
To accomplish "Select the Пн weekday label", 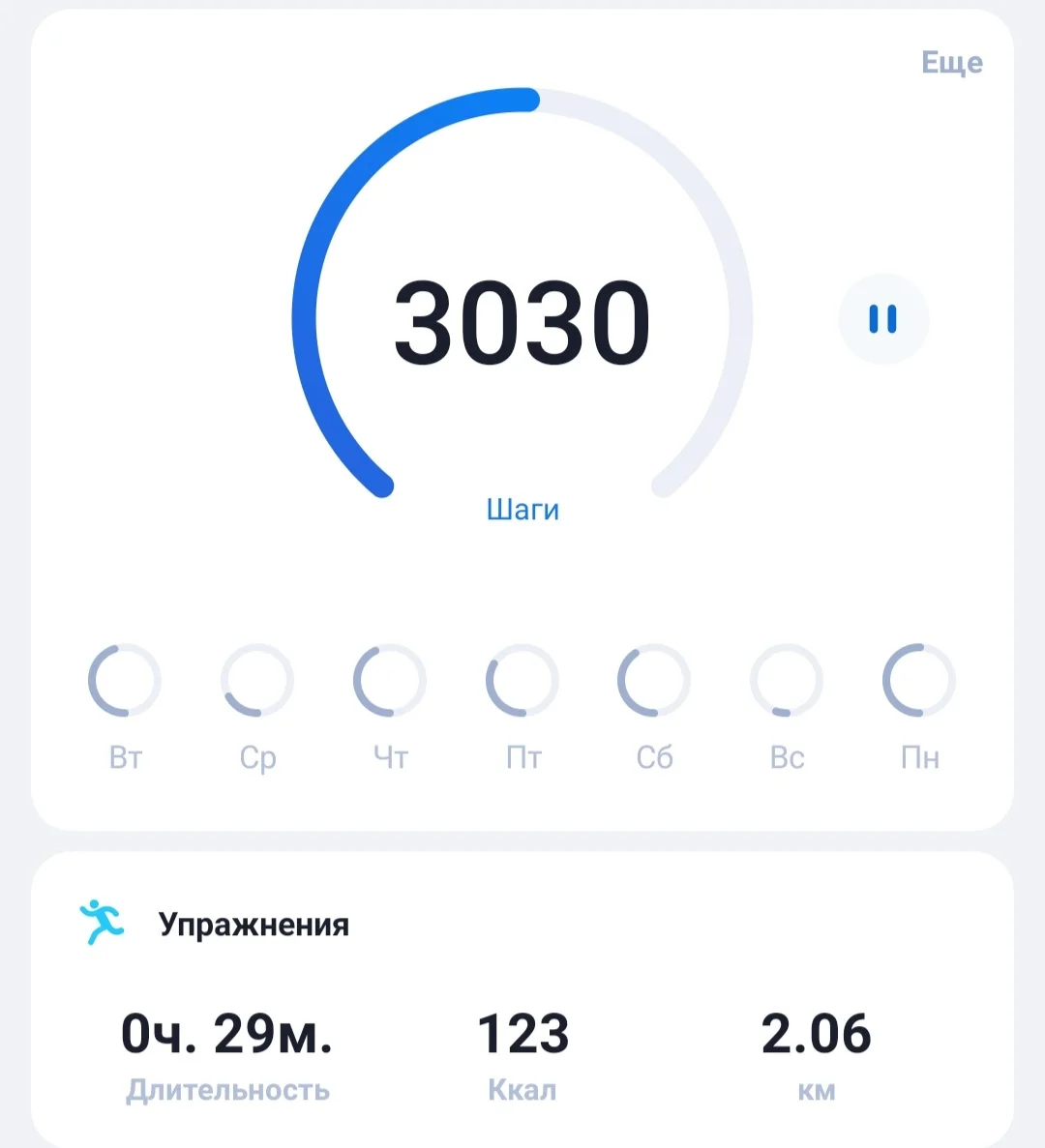I will tap(918, 757).
